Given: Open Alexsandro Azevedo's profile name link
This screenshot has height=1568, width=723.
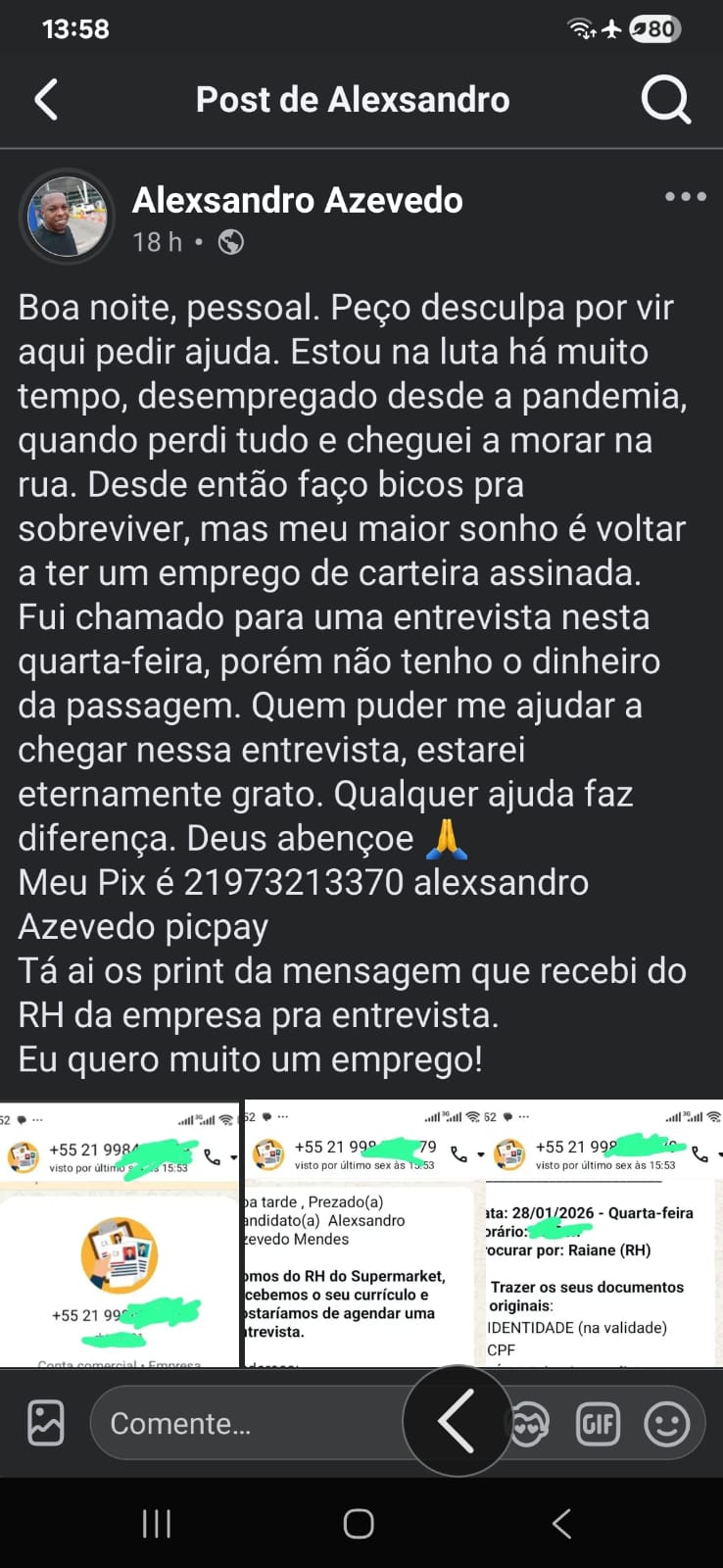Looking at the screenshot, I should pos(297,200).
